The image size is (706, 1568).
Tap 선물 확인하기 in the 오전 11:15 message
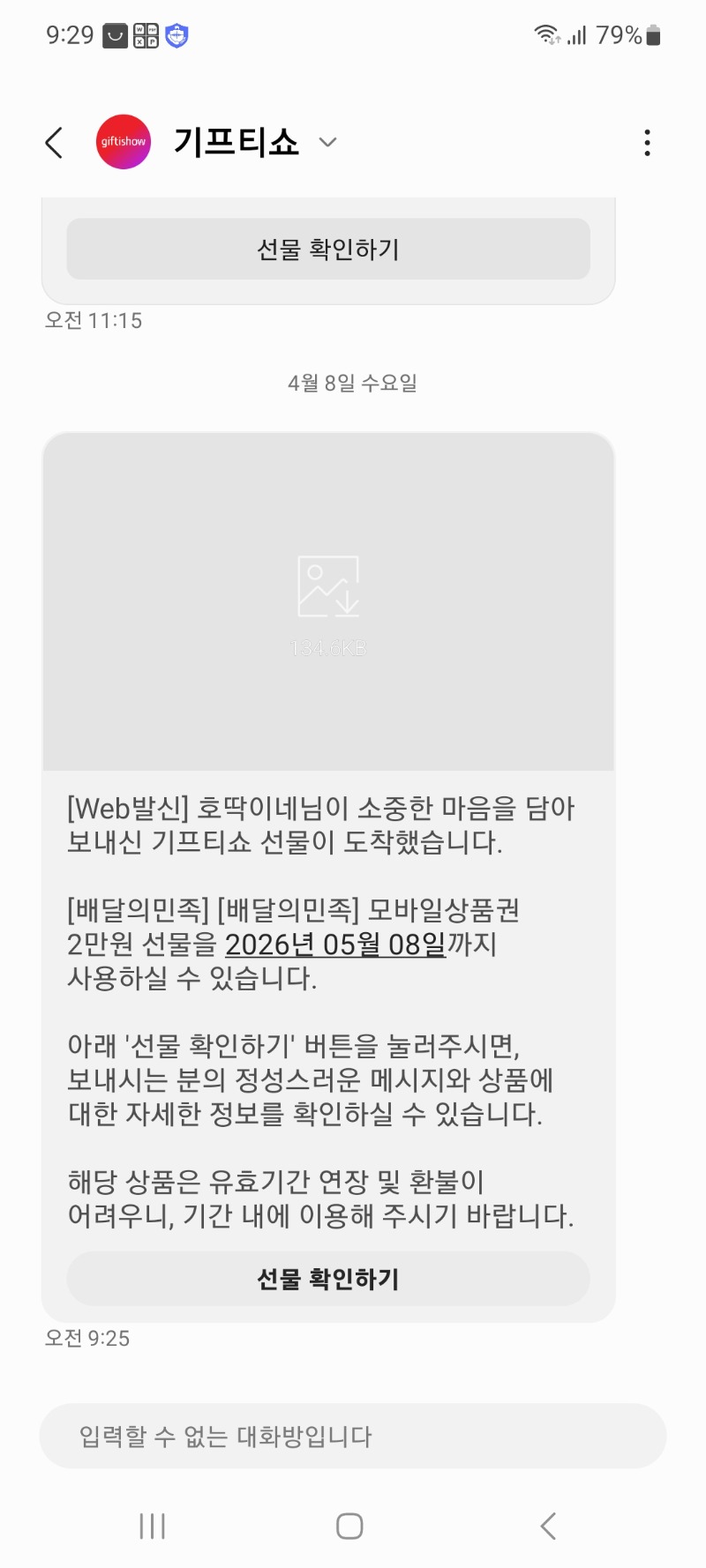click(328, 250)
